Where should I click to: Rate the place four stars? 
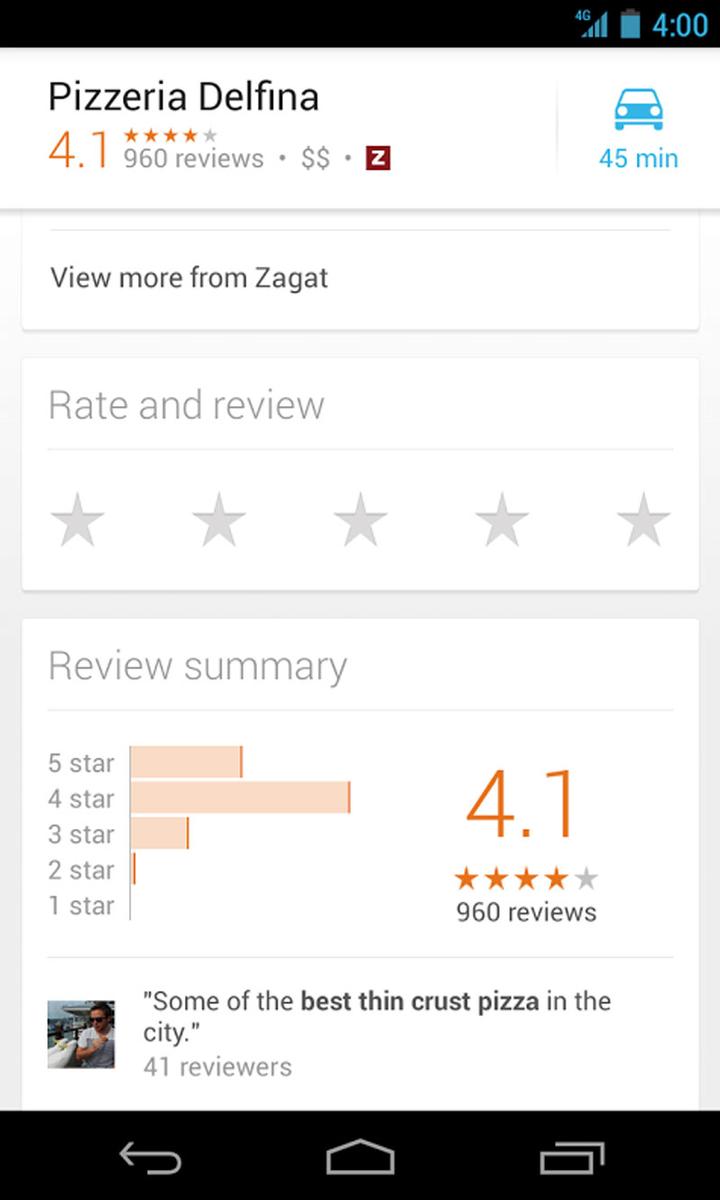coord(502,520)
